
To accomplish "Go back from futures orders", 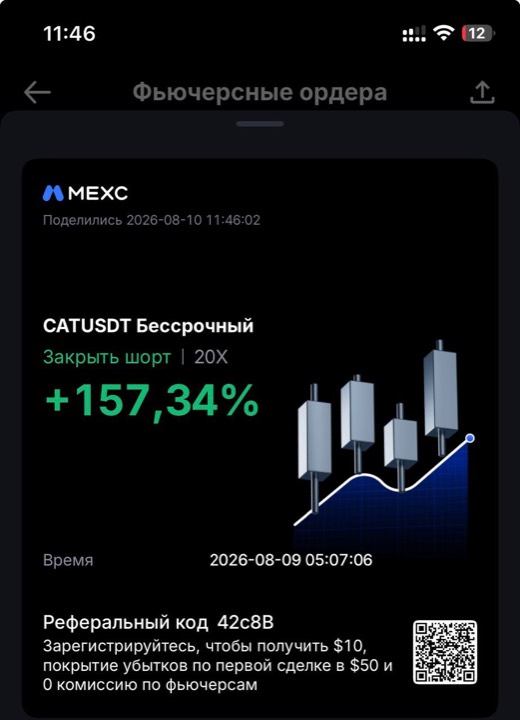I will click(x=37, y=92).
